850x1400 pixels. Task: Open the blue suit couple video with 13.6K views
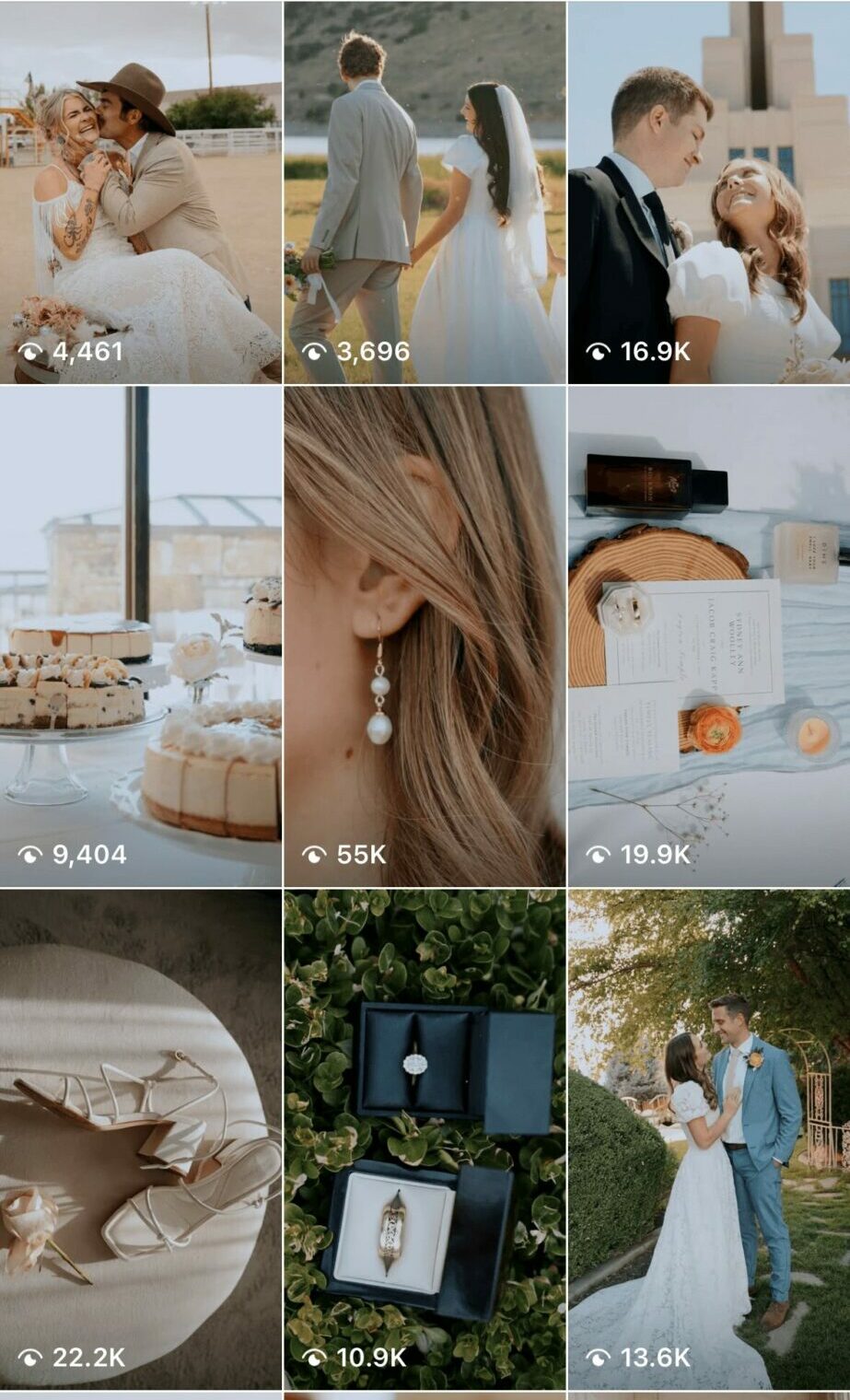(708, 1138)
